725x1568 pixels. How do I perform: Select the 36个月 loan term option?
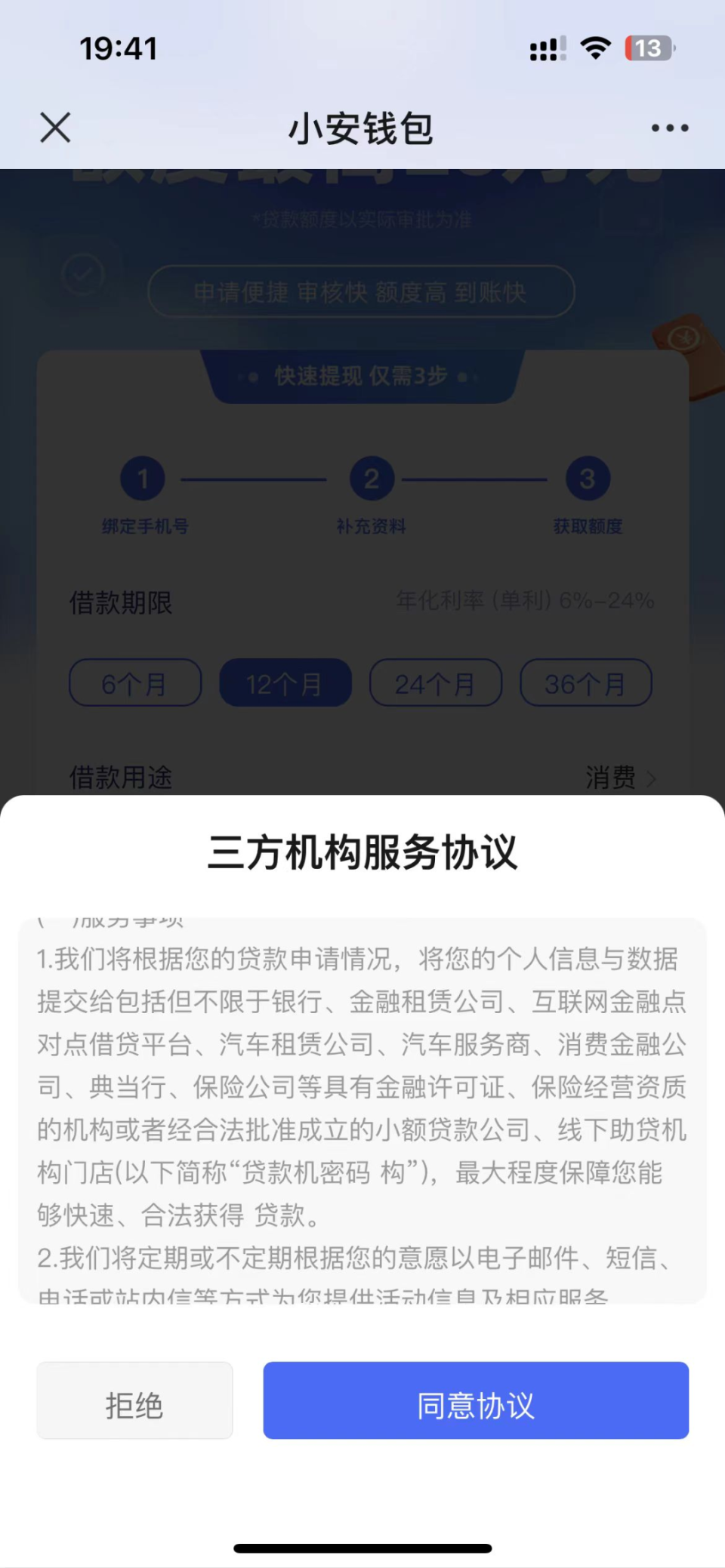586,682
